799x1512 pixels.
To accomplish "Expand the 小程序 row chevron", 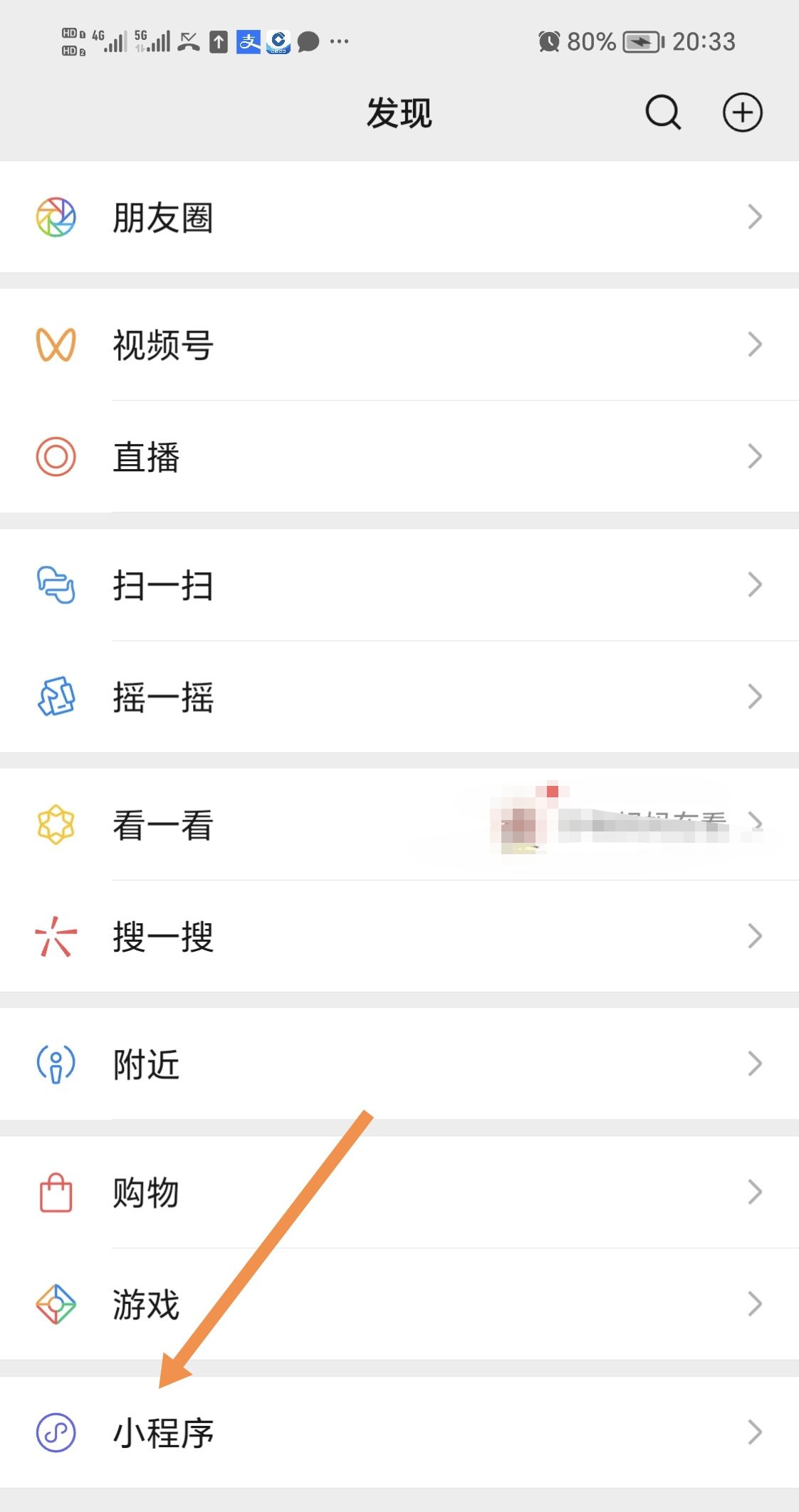I will (x=756, y=1433).
